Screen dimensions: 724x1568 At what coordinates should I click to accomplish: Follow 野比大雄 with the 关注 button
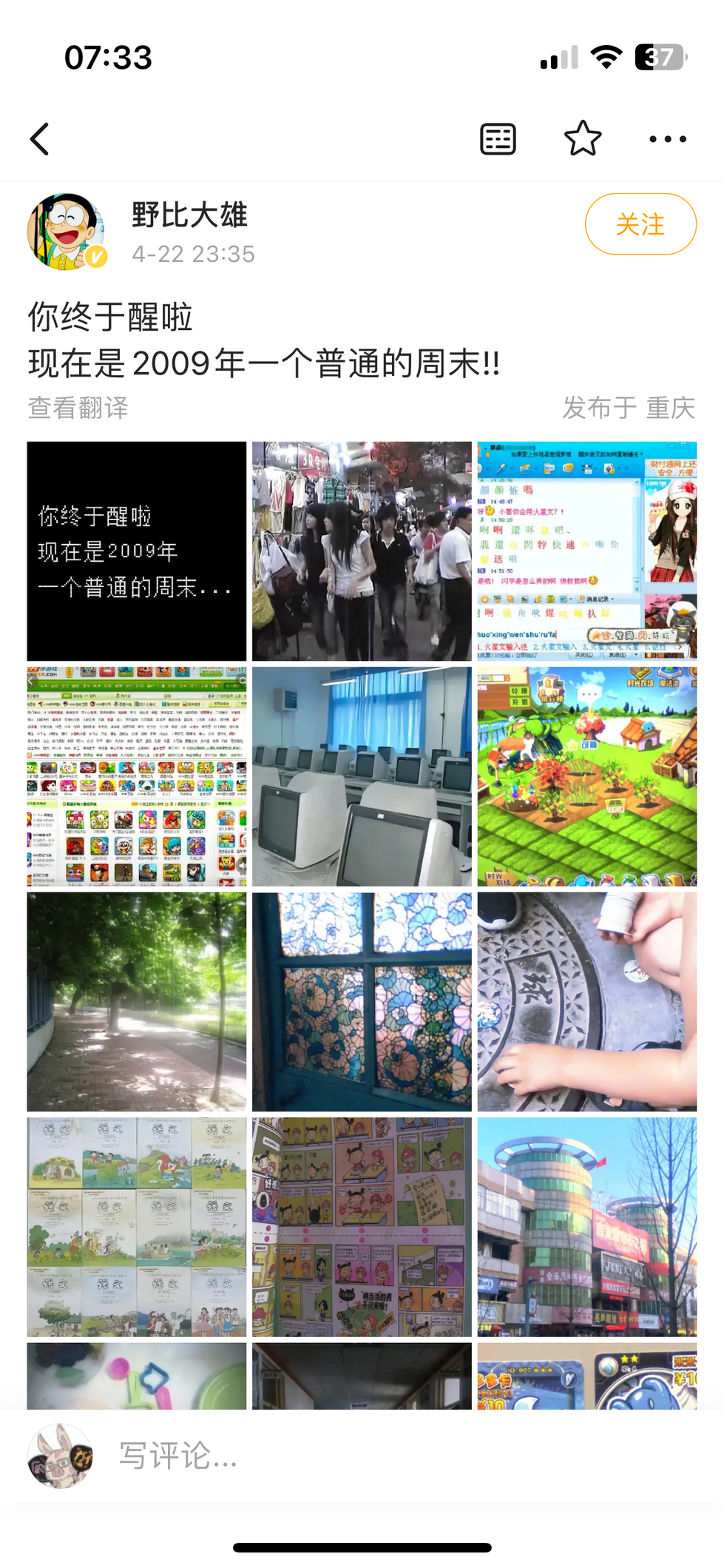(640, 224)
